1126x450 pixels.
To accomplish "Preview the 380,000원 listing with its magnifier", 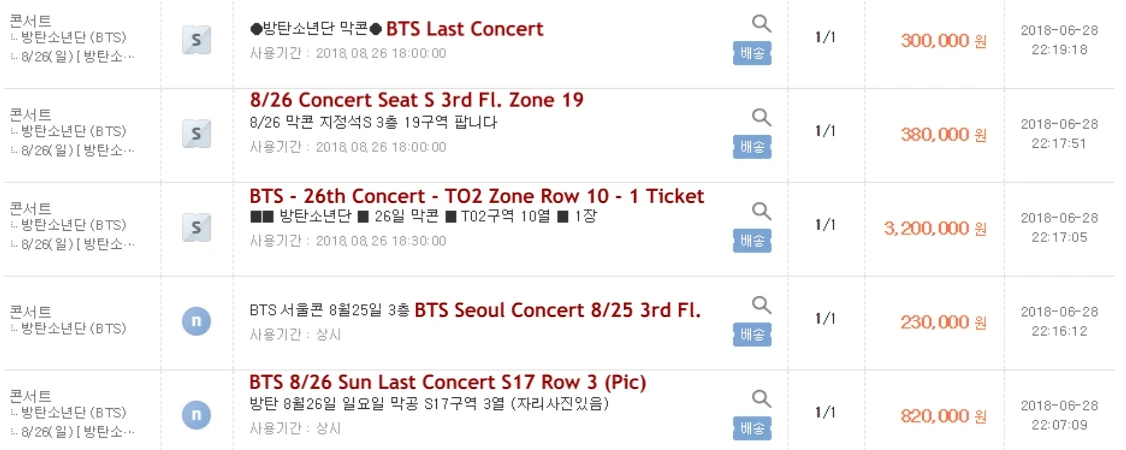I will [x=761, y=117].
